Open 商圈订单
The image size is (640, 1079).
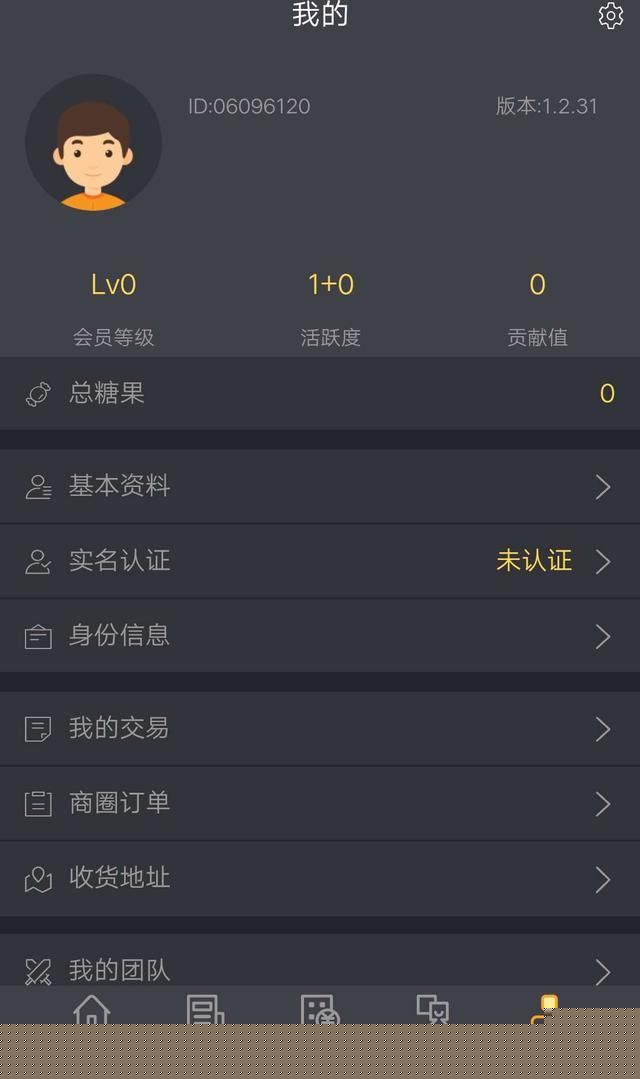[320, 804]
